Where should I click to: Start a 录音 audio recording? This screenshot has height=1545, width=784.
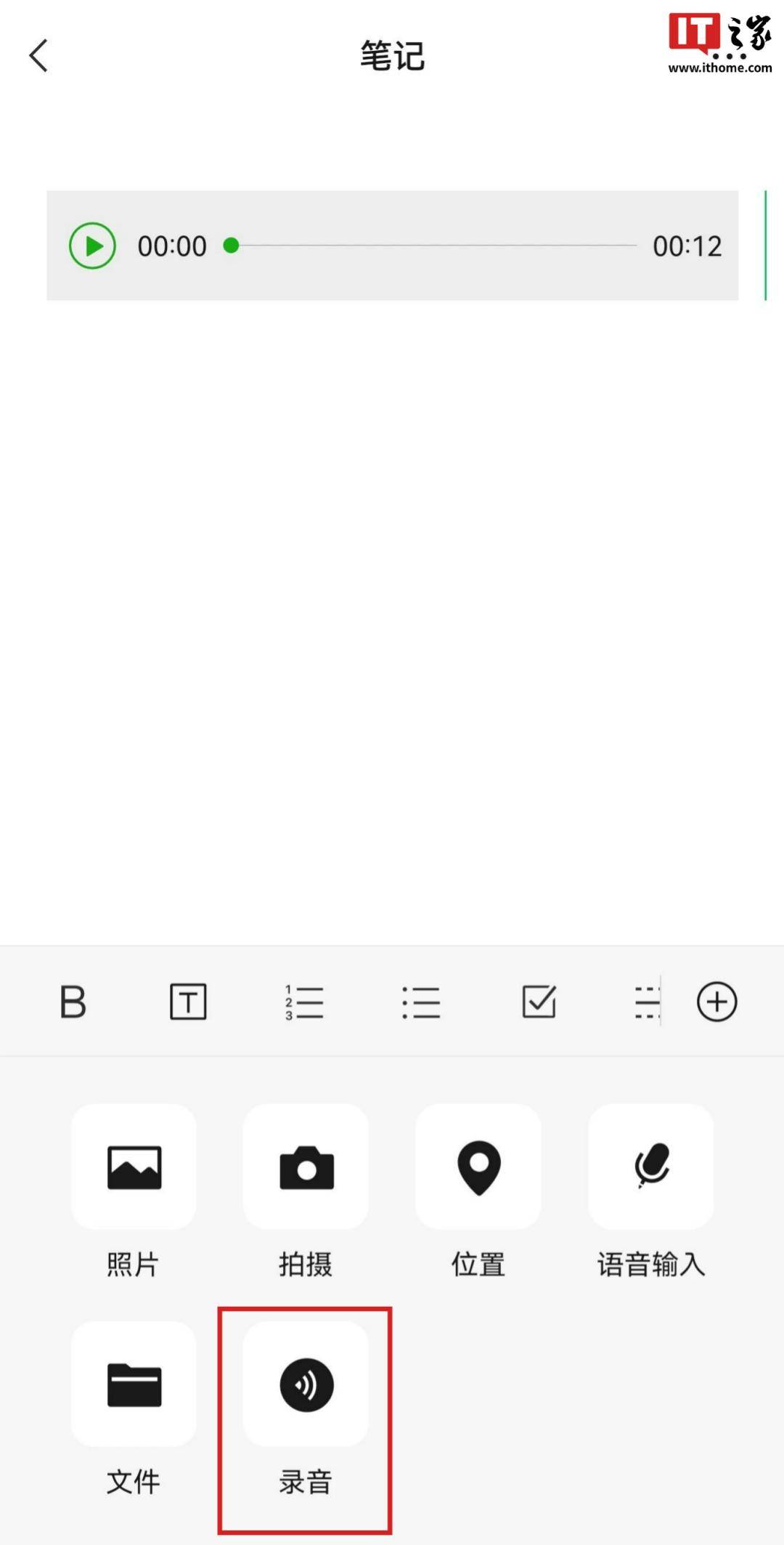point(306,1384)
